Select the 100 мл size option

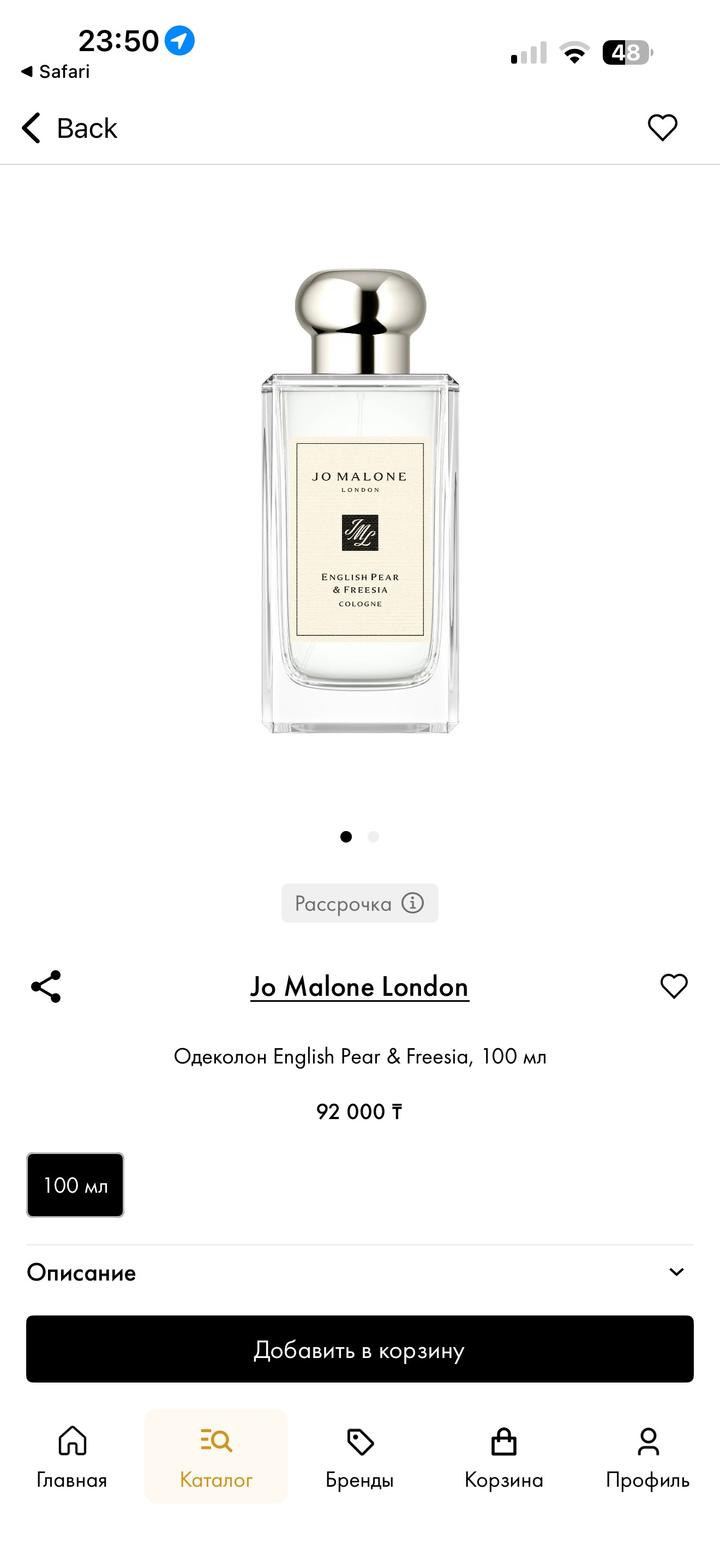(x=74, y=1185)
